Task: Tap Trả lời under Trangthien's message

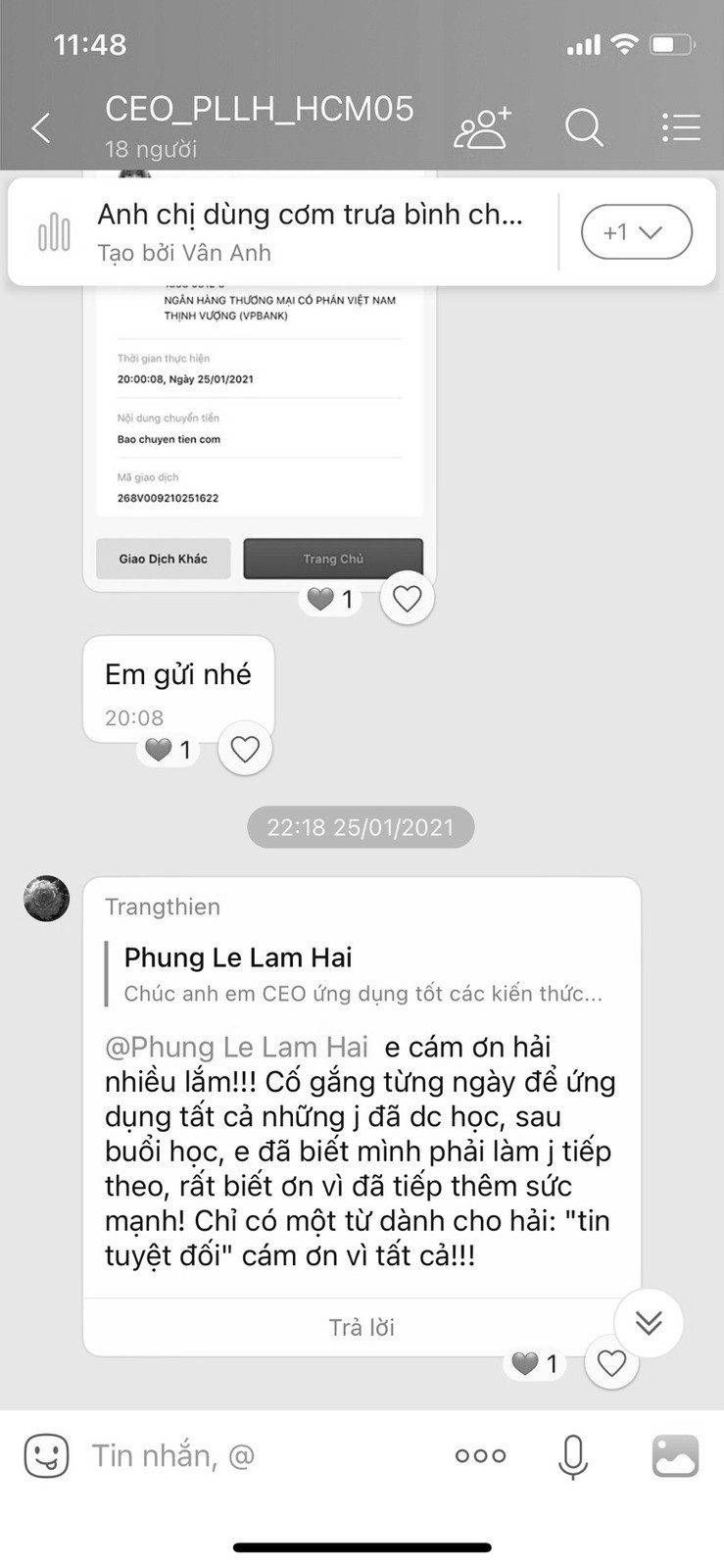Action: coord(361,1328)
